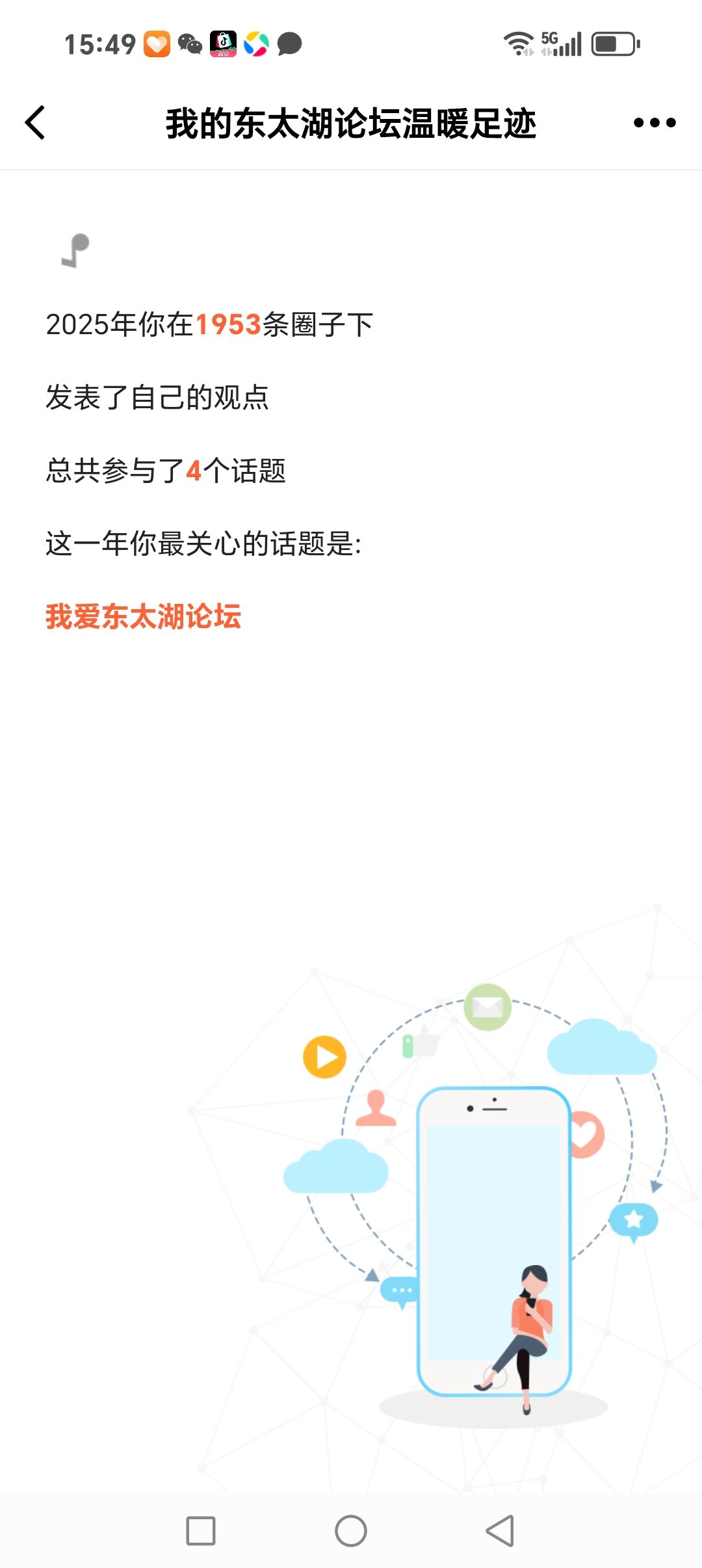Open the three-dot overflow menu
702x1568 pixels.
click(655, 123)
